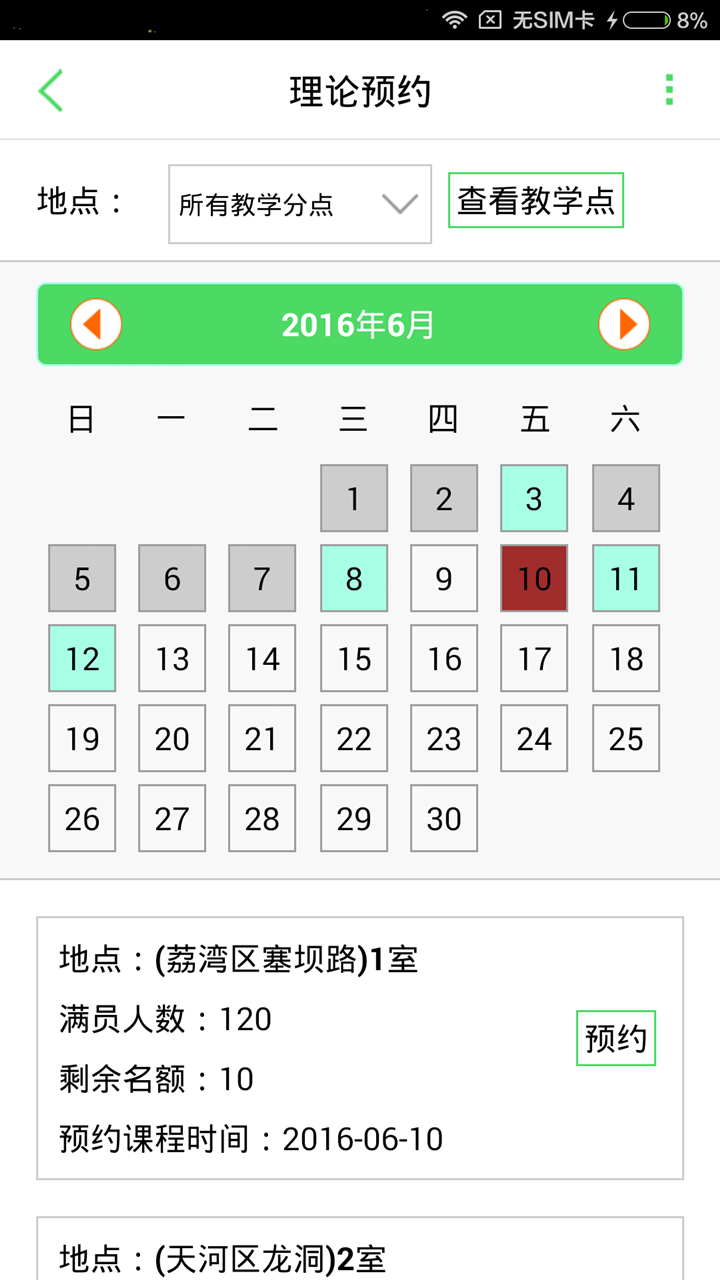720x1280 pixels.
Task: Choose June 15 on the calendar
Action: (x=354, y=658)
